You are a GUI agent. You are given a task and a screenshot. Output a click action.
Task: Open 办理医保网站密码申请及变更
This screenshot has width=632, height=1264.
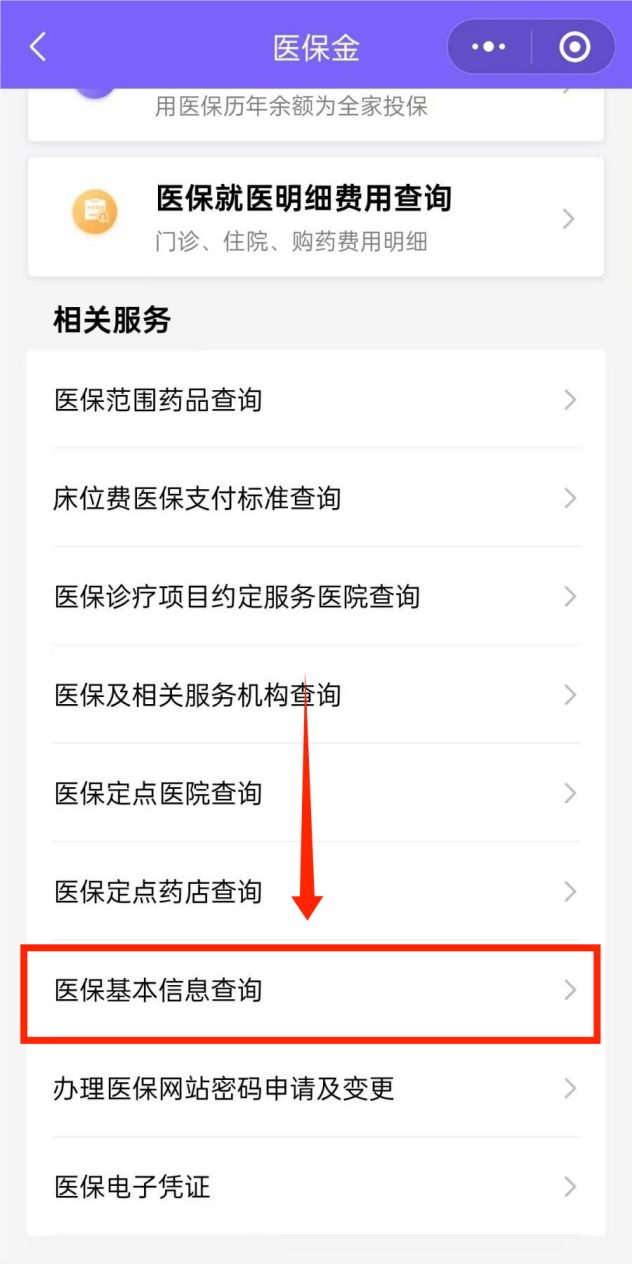point(315,1088)
